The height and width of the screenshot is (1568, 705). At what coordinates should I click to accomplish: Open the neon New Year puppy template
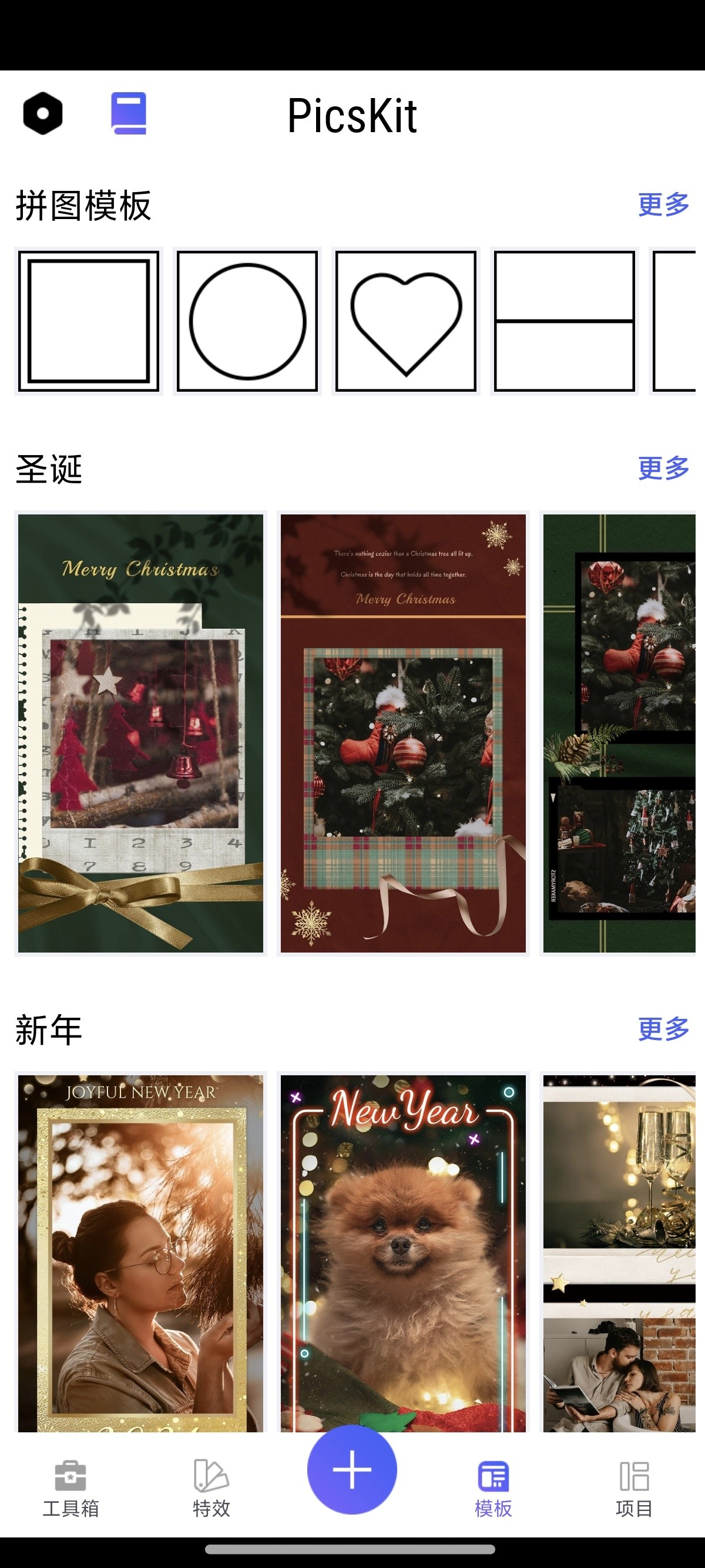coord(403,1253)
